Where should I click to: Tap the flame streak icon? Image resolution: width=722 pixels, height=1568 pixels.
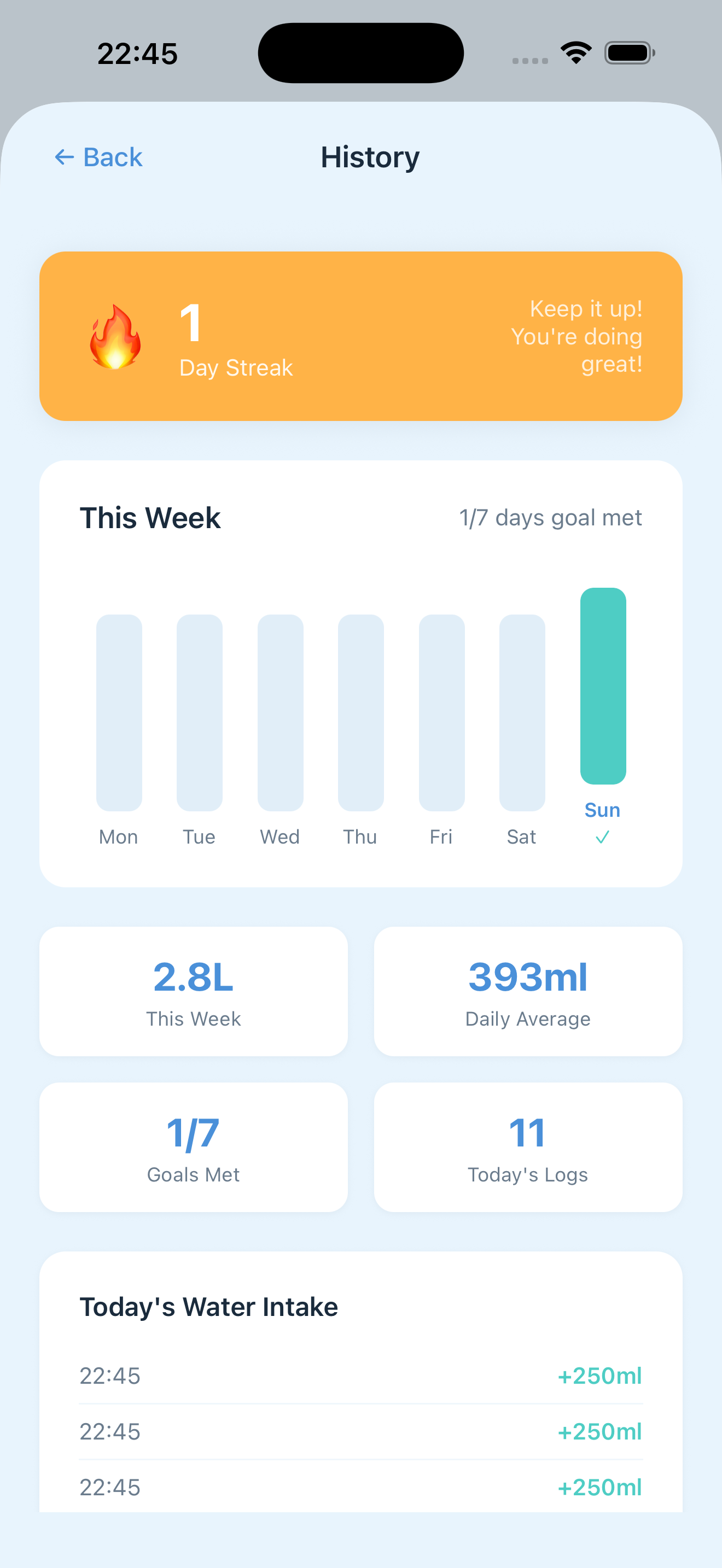(x=114, y=337)
